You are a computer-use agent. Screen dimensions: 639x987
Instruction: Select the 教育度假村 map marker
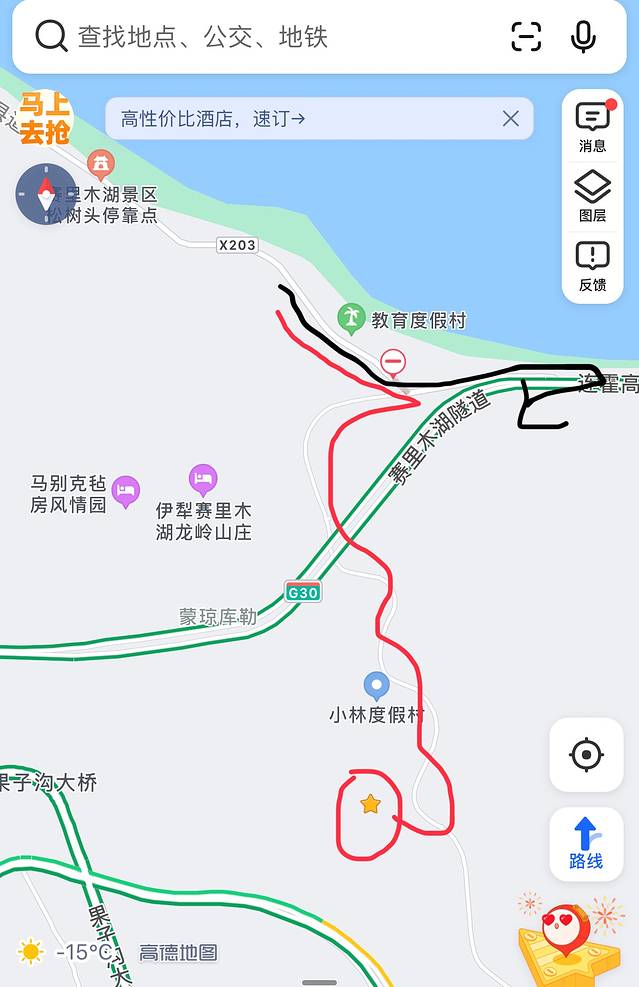tap(351, 320)
